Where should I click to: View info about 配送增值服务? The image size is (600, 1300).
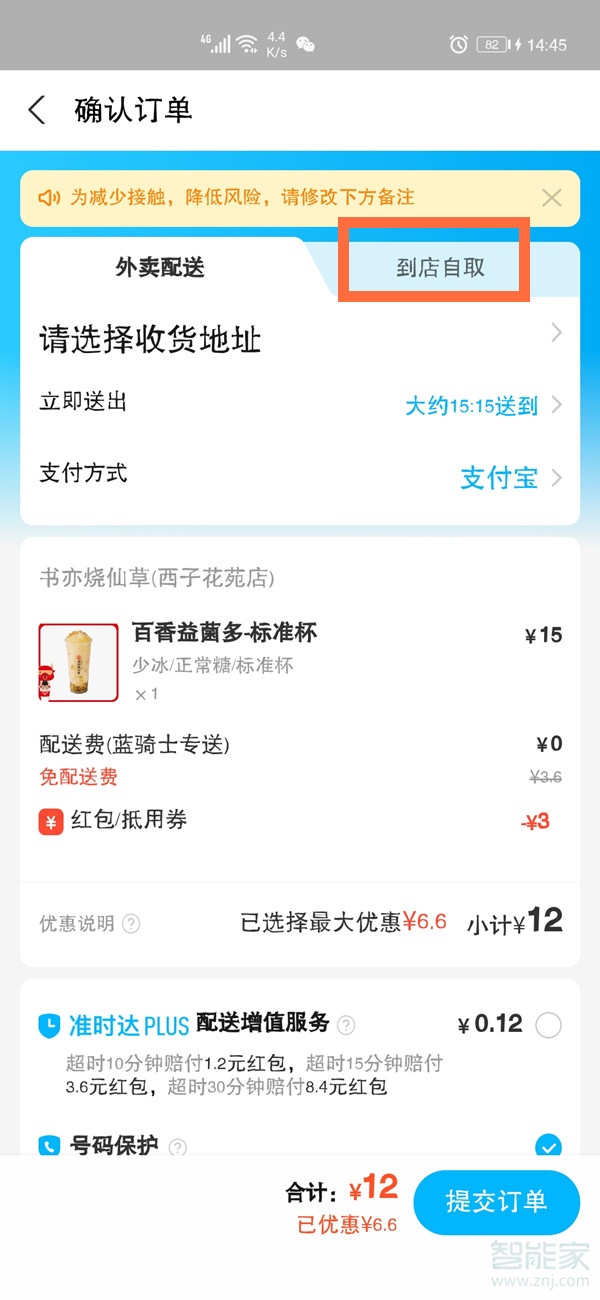(x=346, y=1025)
